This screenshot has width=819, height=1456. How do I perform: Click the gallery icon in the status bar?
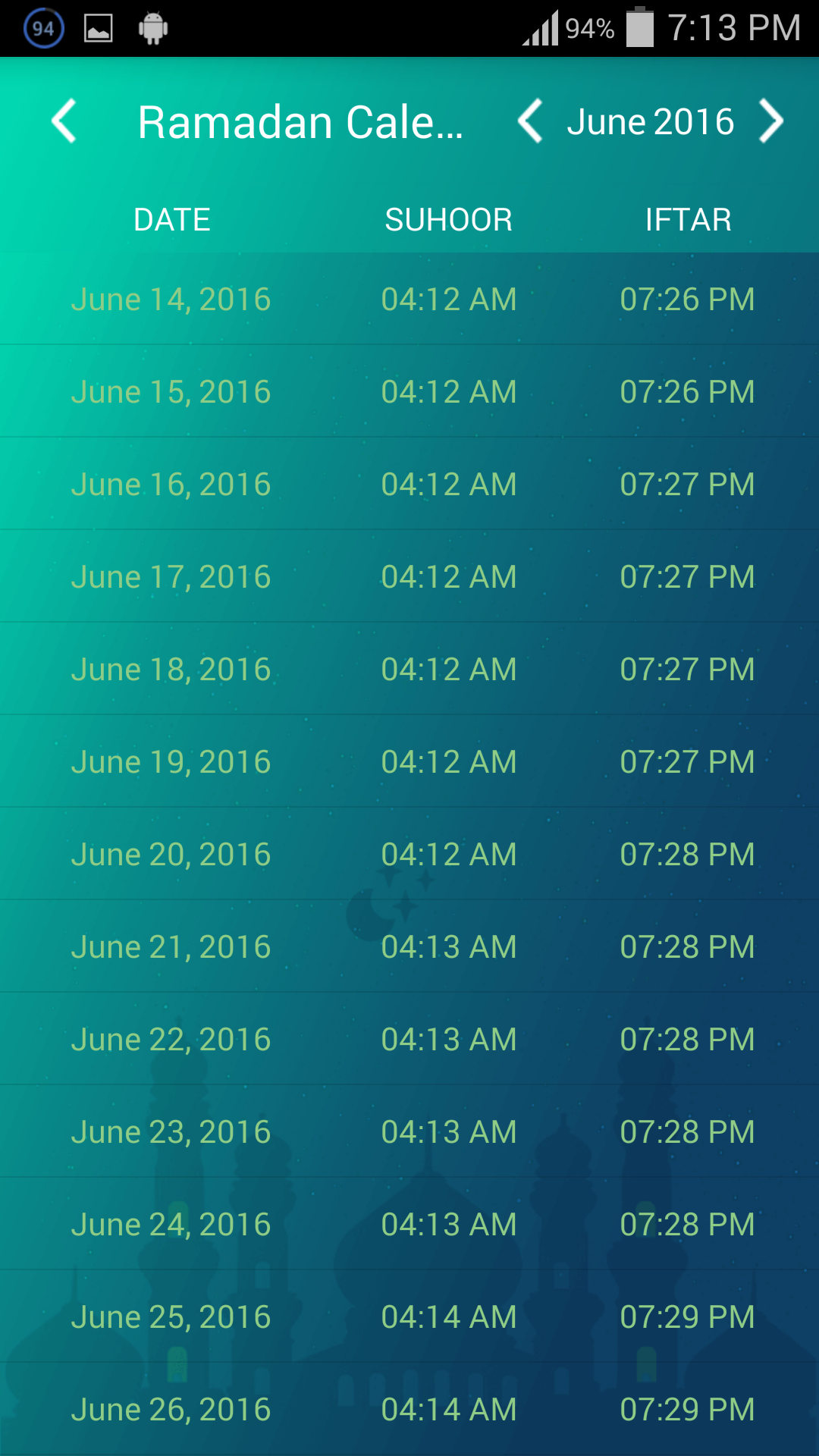click(99, 27)
